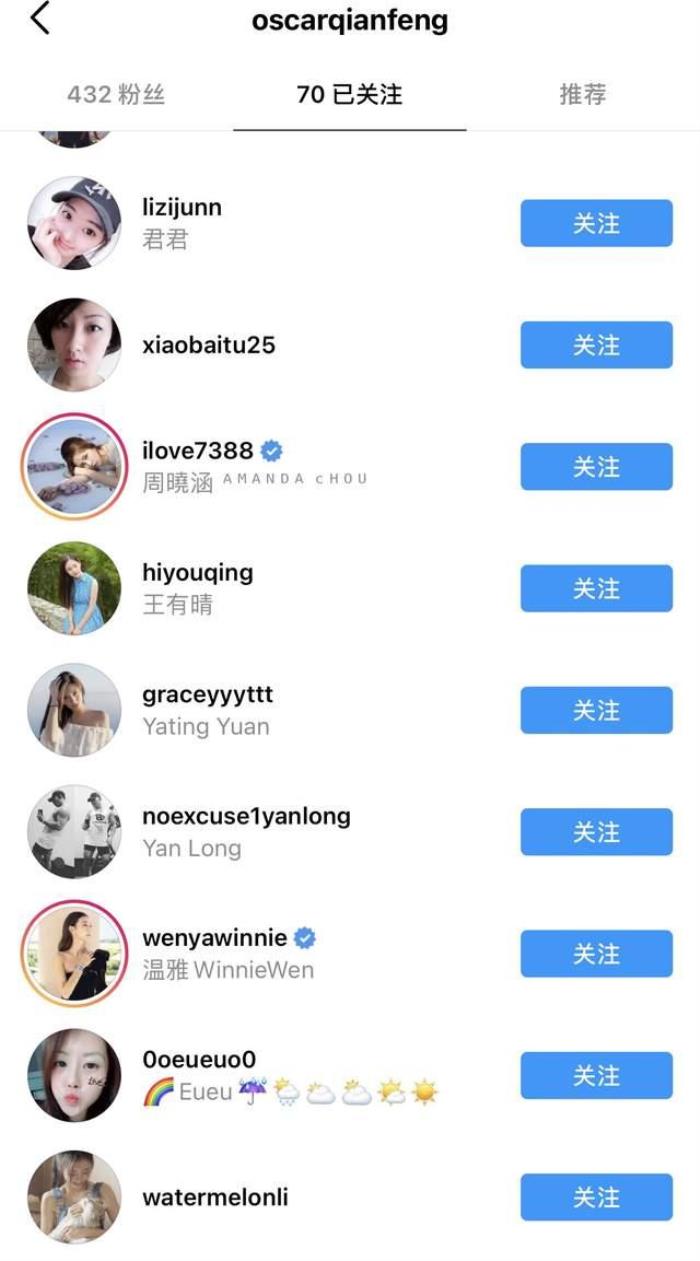
Task: Open wenyawinnie's story ring avatar
Action: (x=74, y=954)
